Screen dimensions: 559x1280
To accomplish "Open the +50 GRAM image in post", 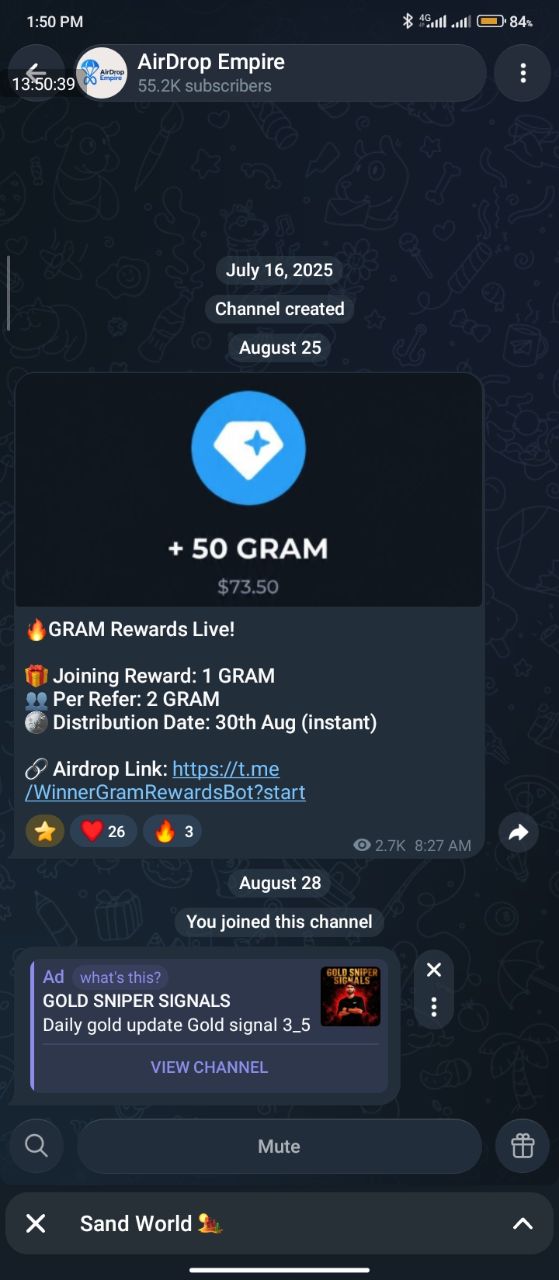I will [x=248, y=490].
